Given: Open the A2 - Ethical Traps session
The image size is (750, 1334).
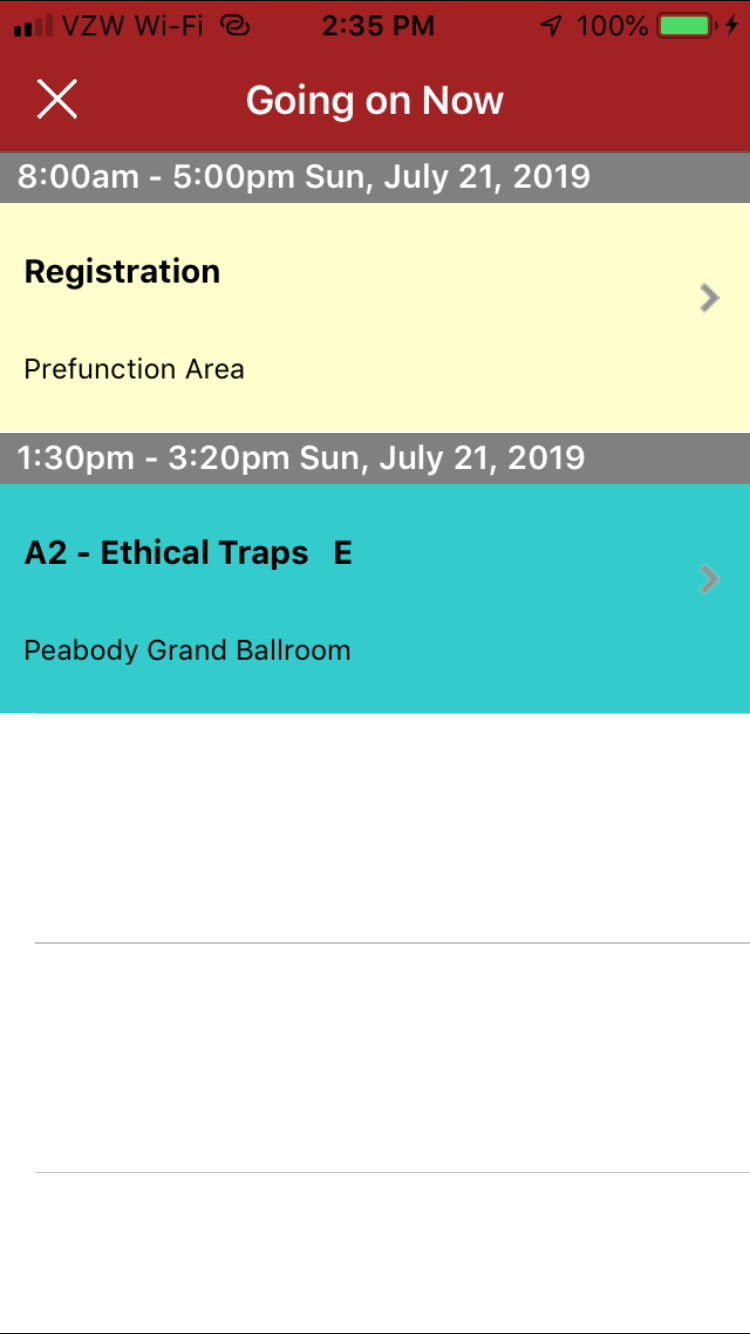Looking at the screenshot, I should click(x=375, y=599).
